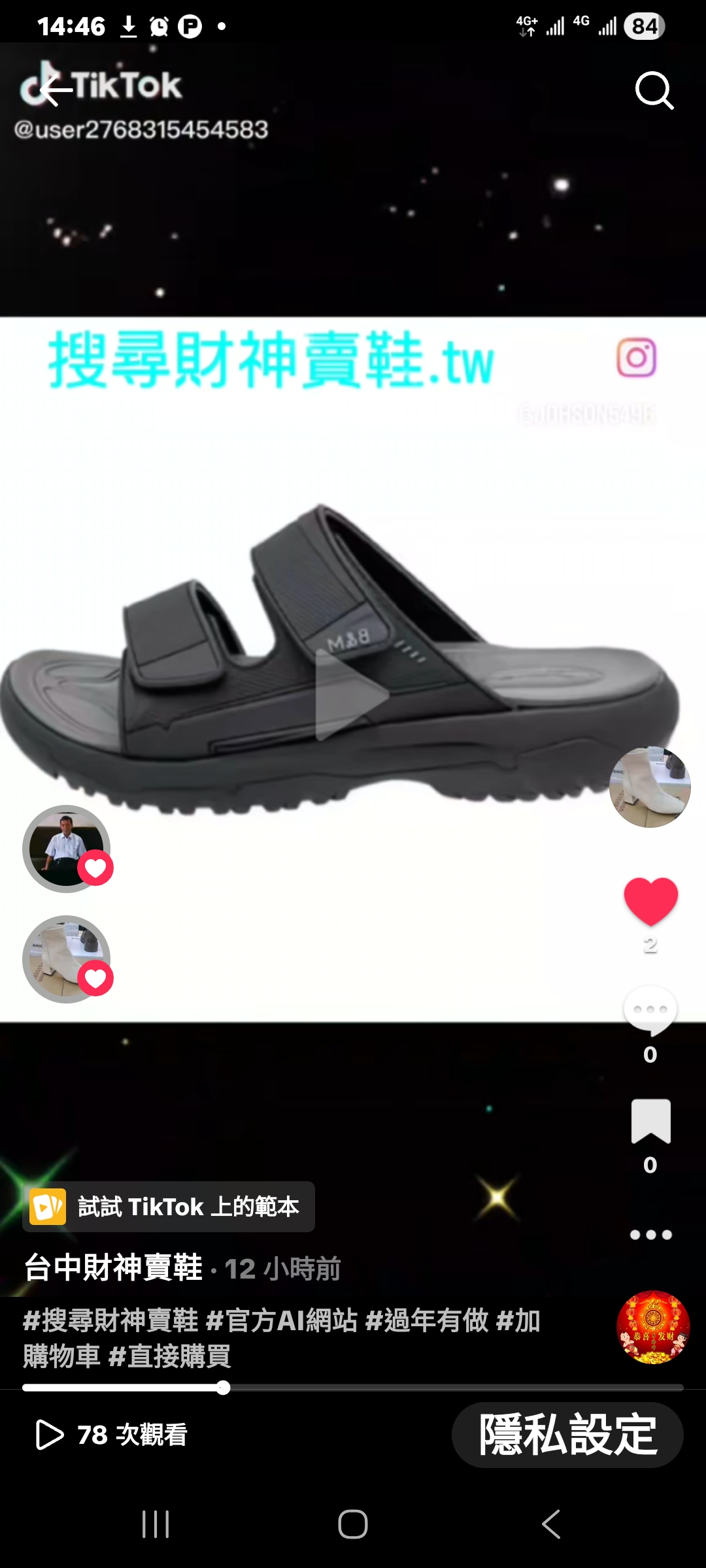
Task: Open hashtag #官方AI網站
Action: coord(282,1321)
